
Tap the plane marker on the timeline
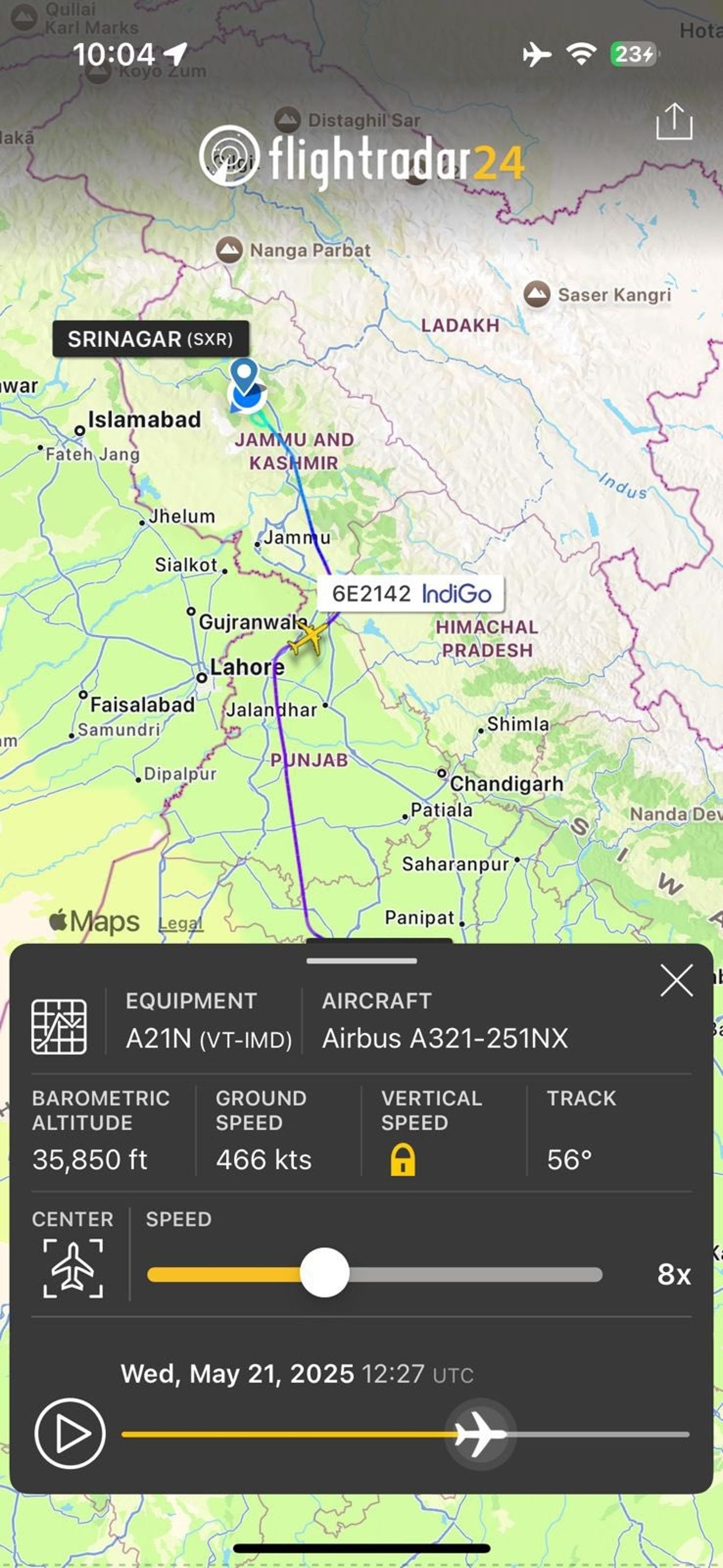click(480, 1434)
